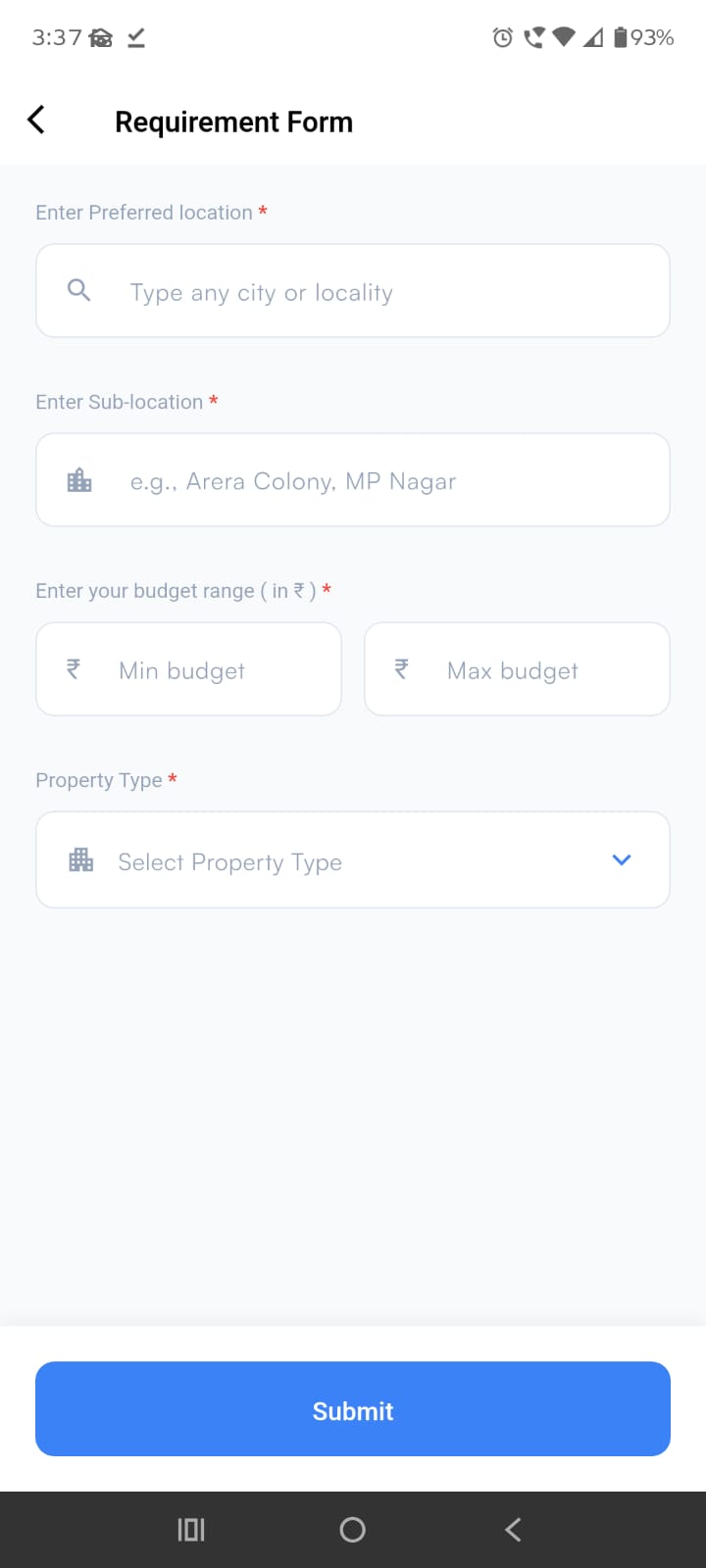
Task: Tap the Requirement Form title
Action: pos(233,121)
